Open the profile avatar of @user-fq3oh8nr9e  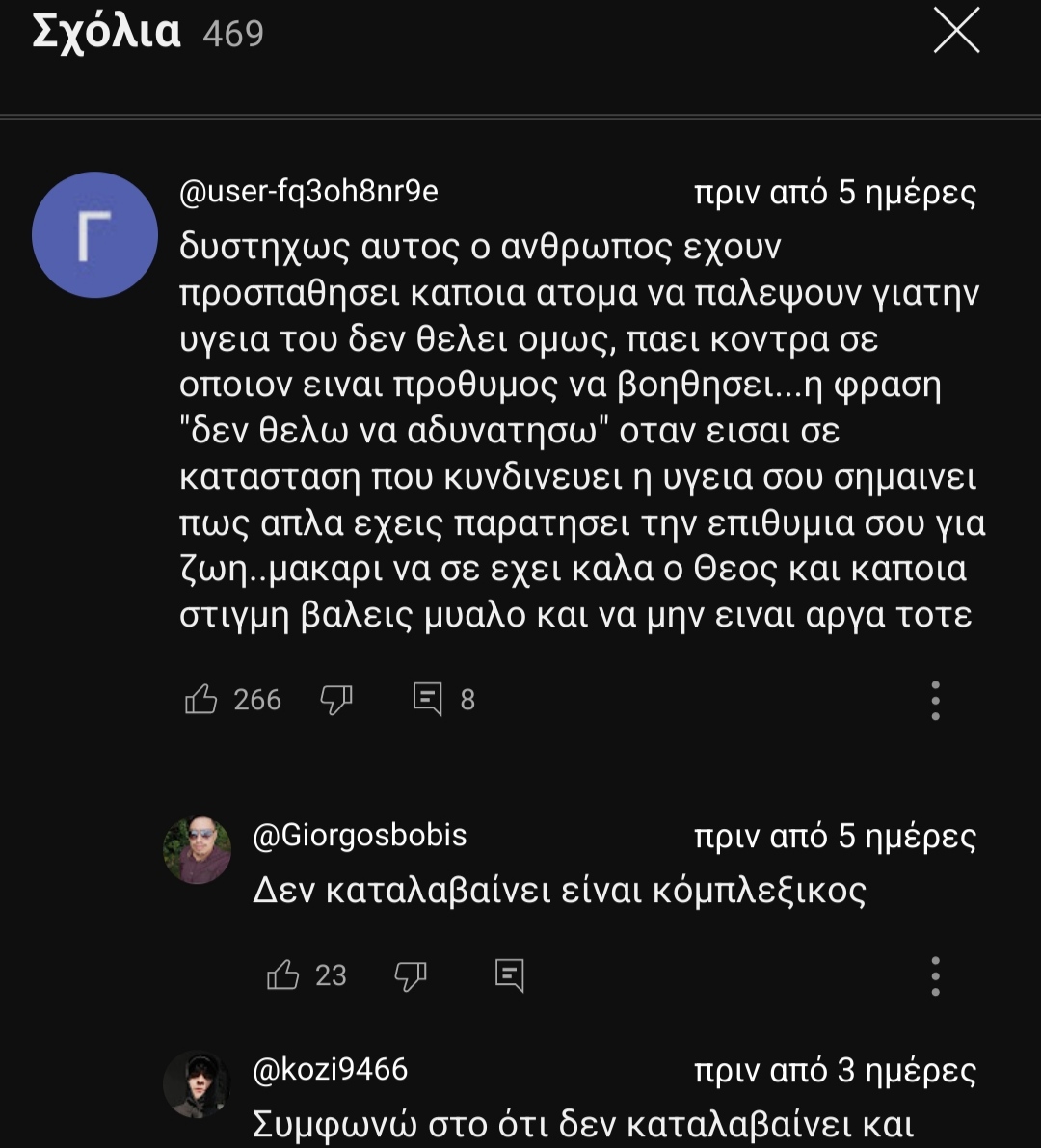pyautogui.click(x=94, y=235)
